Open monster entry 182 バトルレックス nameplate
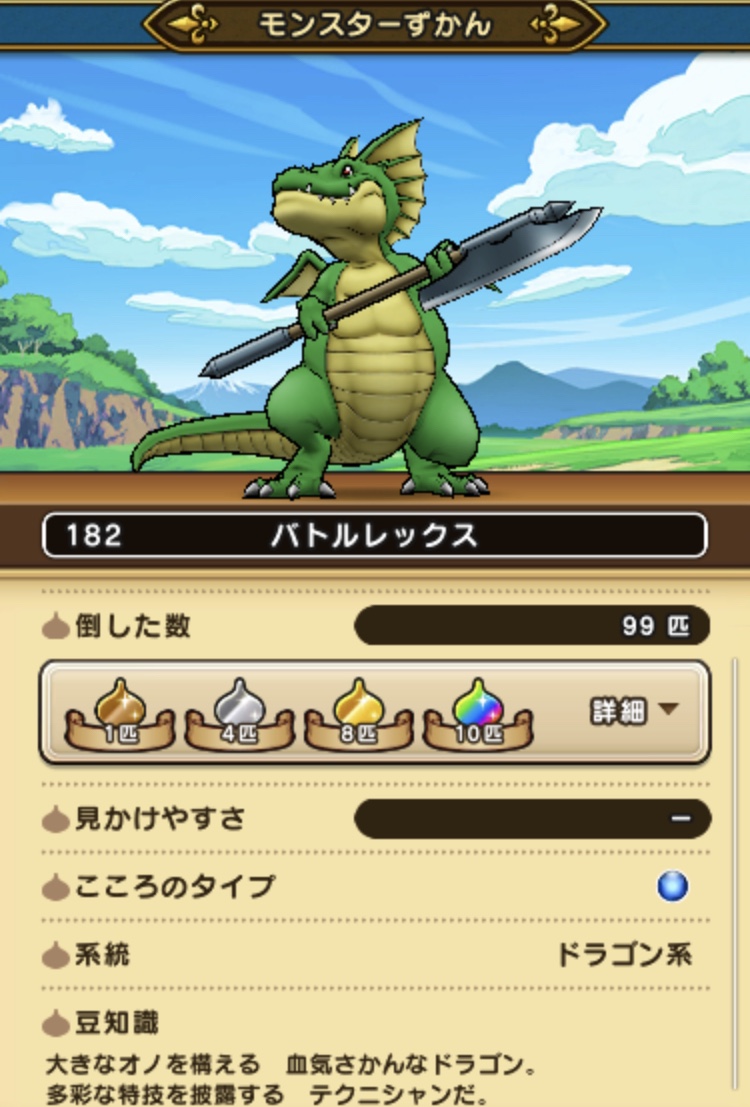750x1107 pixels. coord(375,537)
